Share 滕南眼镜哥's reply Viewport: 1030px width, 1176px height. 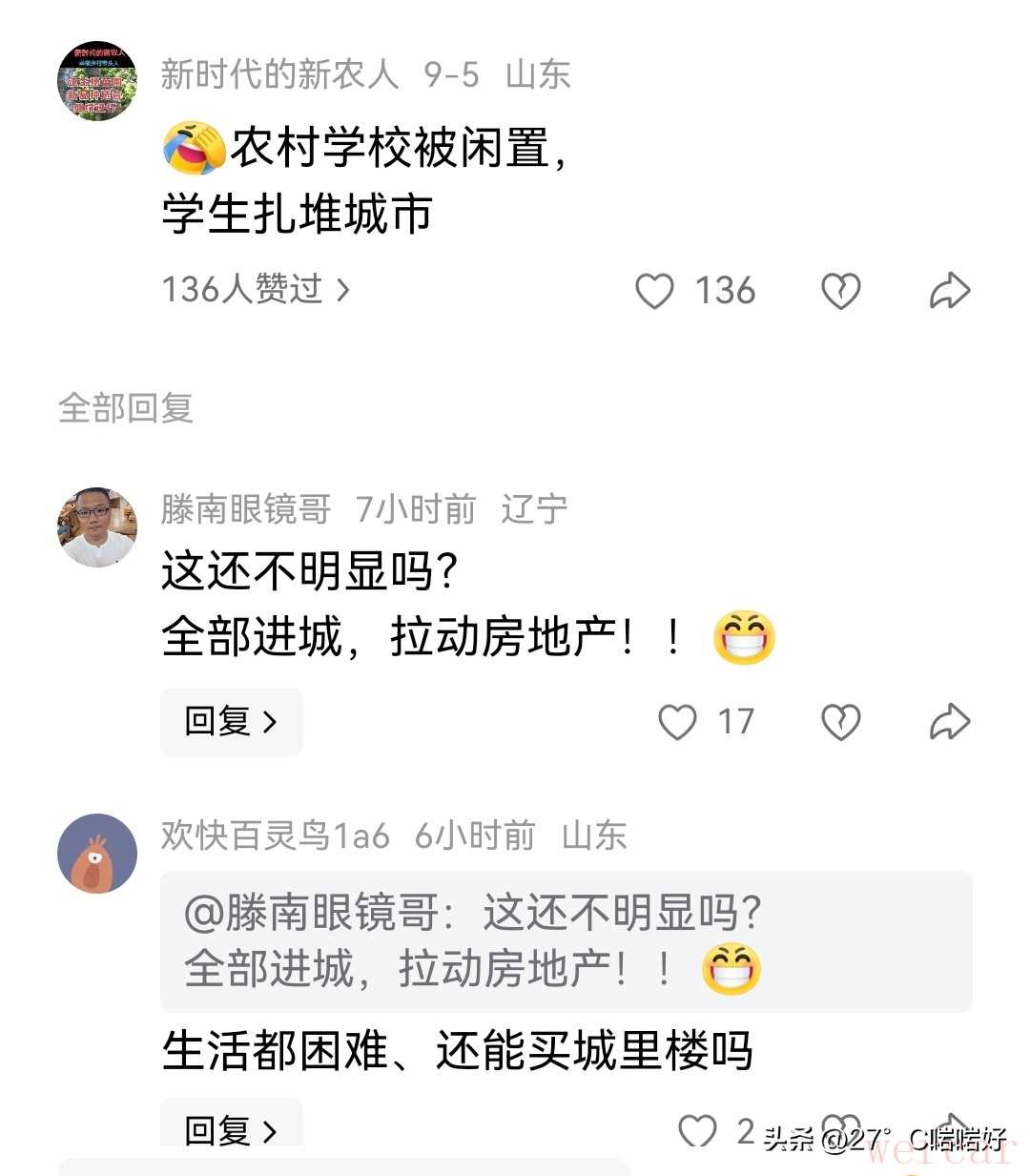coord(949,722)
